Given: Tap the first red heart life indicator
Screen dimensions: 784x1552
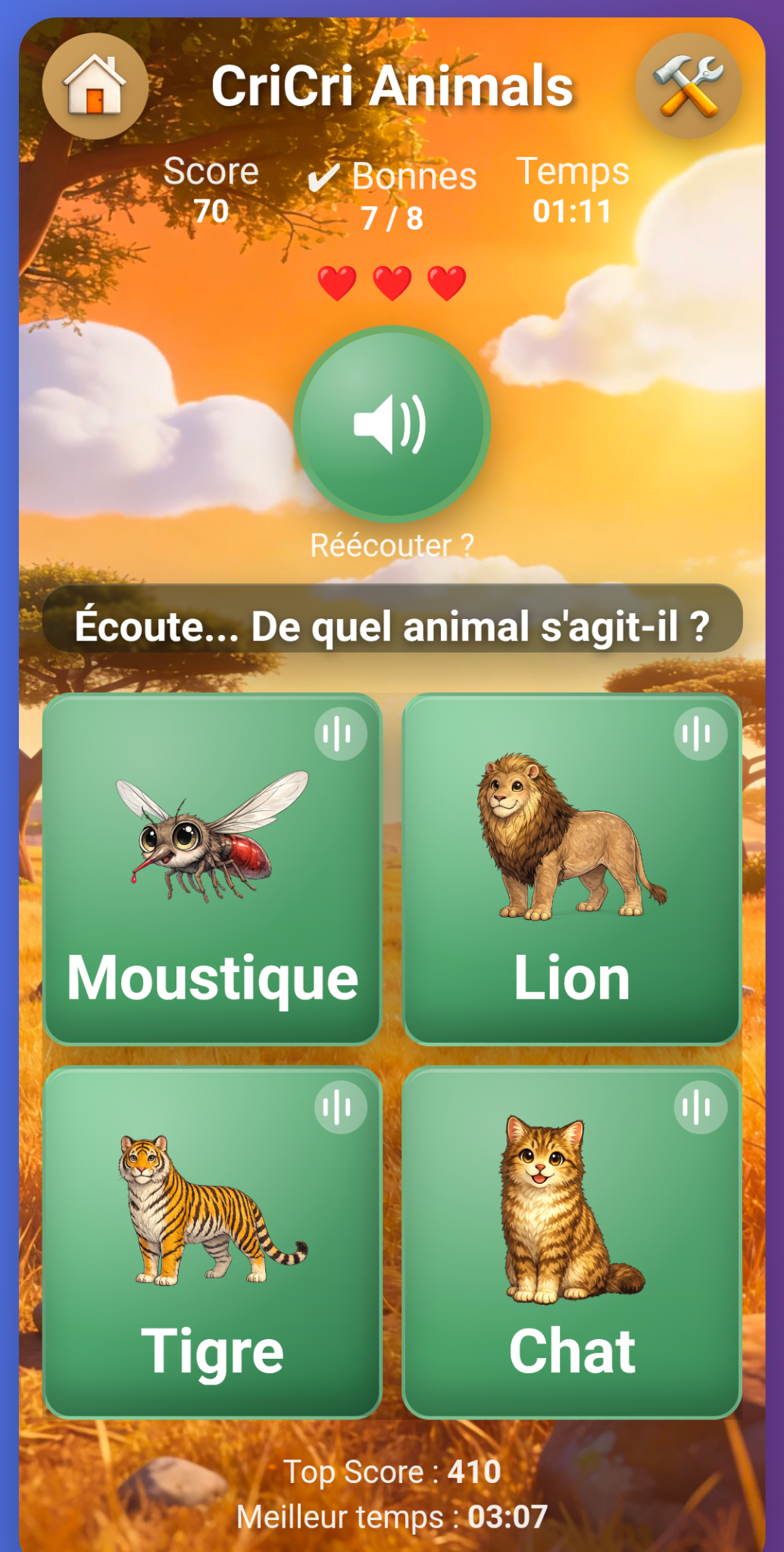Looking at the screenshot, I should click(x=339, y=282).
